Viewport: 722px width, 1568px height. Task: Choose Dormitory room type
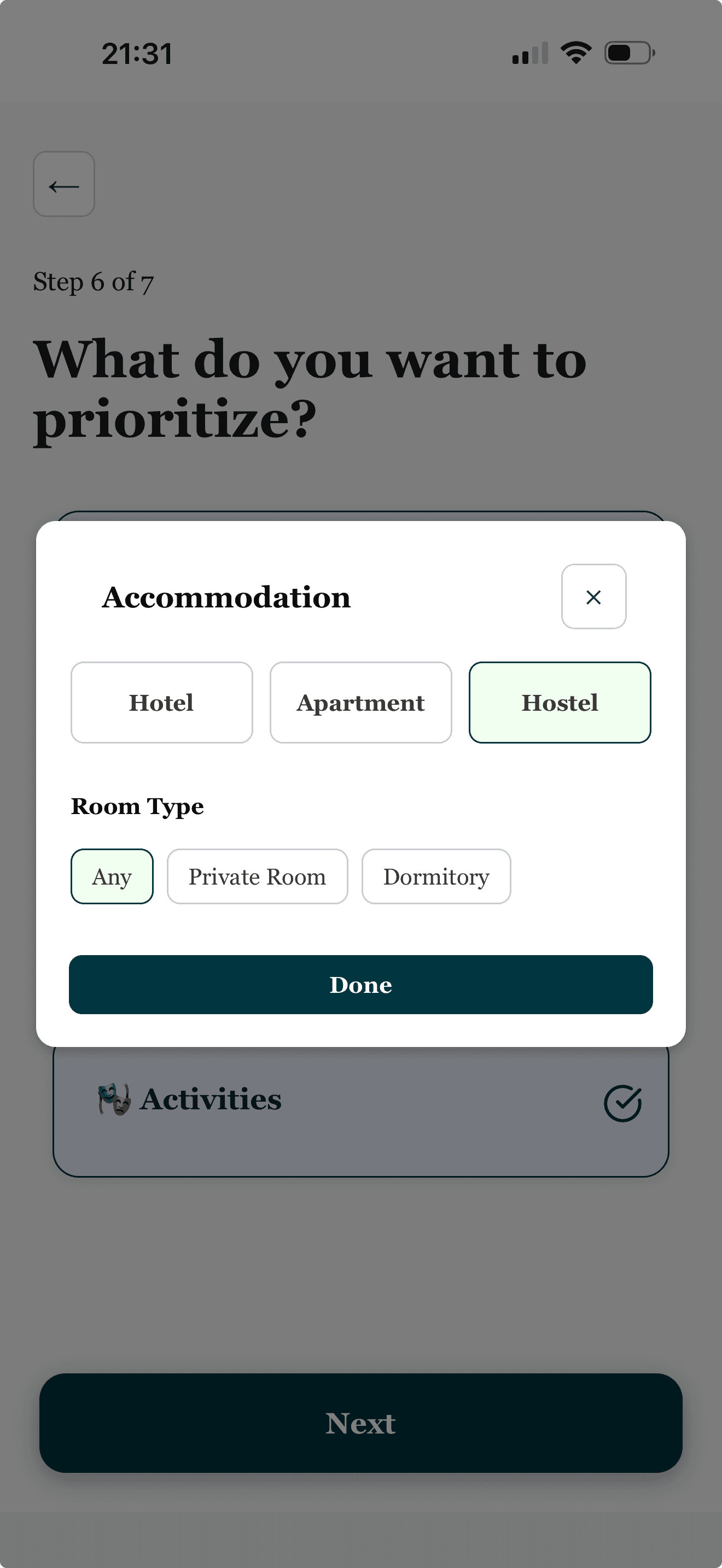pyautogui.click(x=436, y=876)
